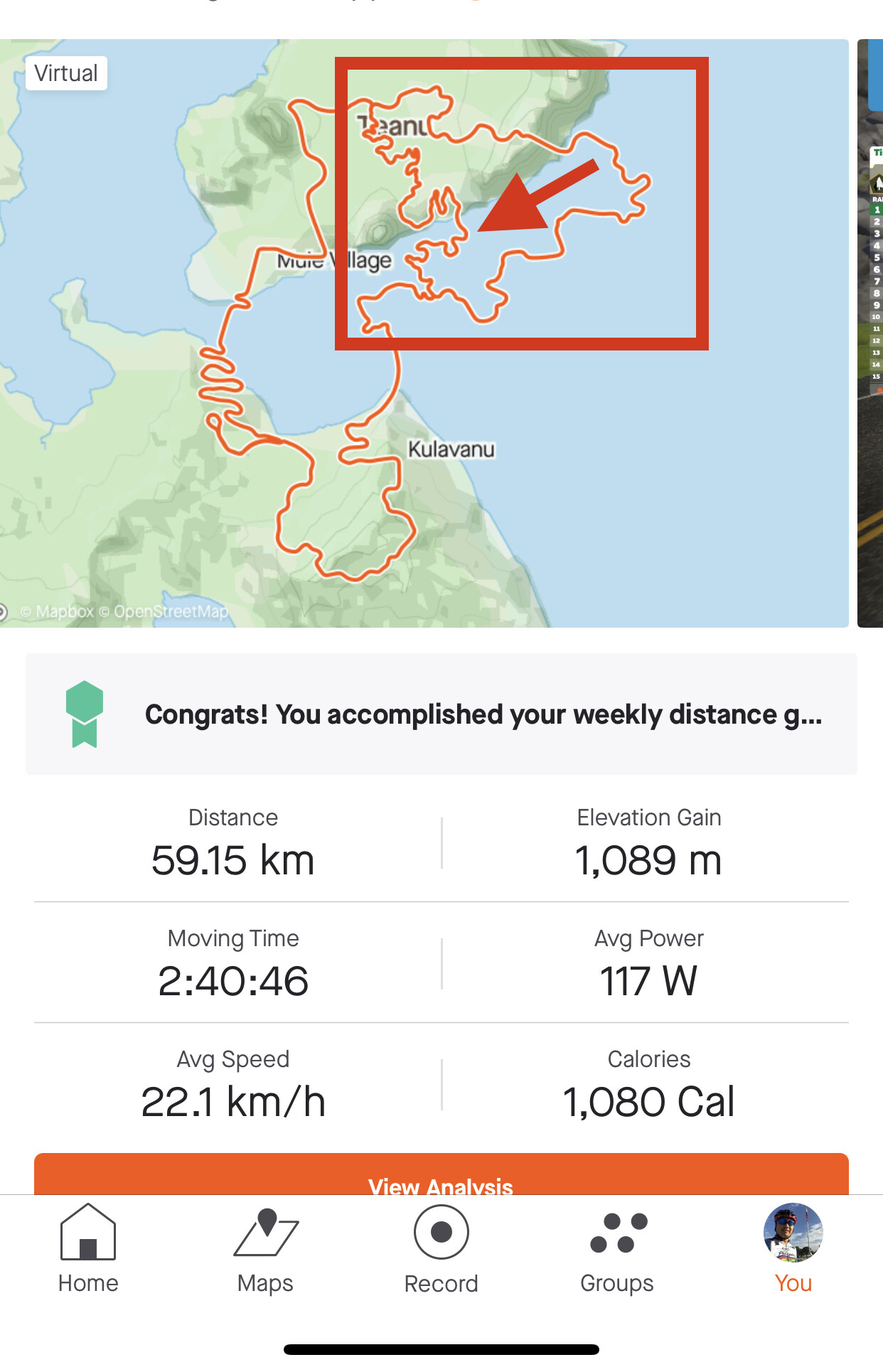Switch to the Maps tab
Screen dimensions: 883x1372
click(x=265, y=1248)
